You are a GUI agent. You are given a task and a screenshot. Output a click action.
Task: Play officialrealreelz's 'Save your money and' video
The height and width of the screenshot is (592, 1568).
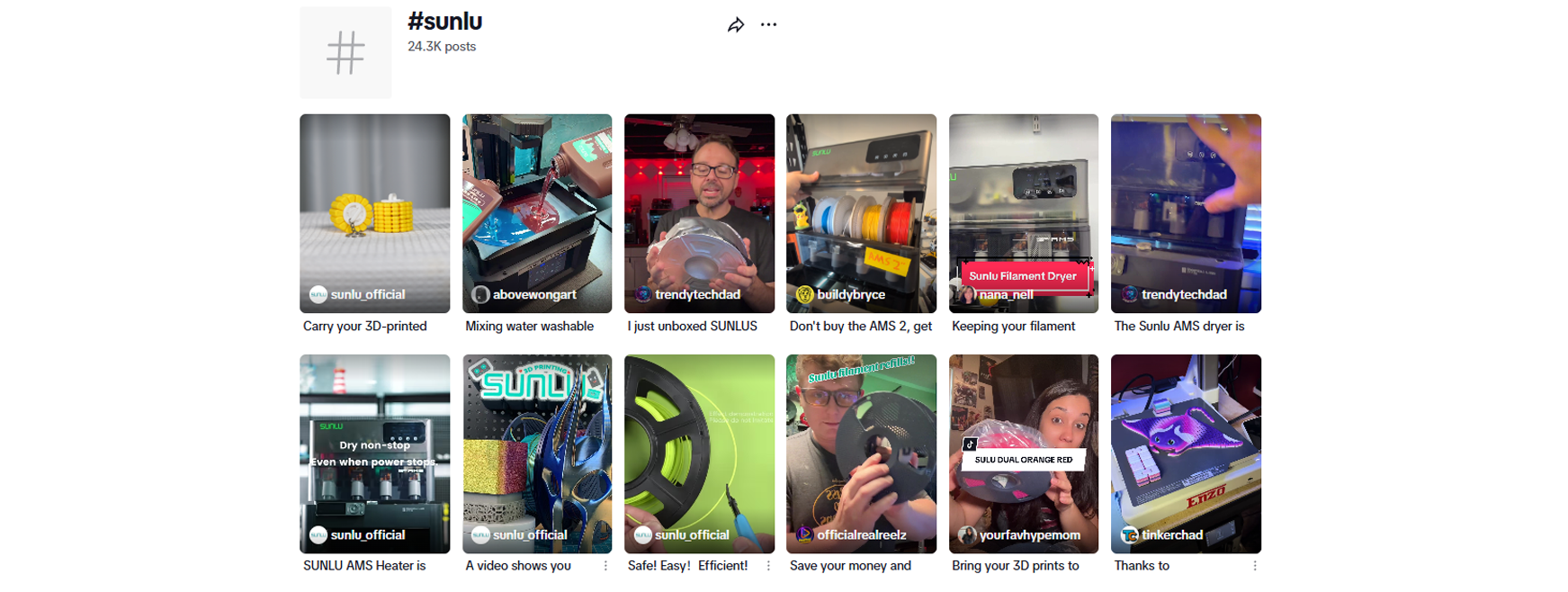(861, 453)
